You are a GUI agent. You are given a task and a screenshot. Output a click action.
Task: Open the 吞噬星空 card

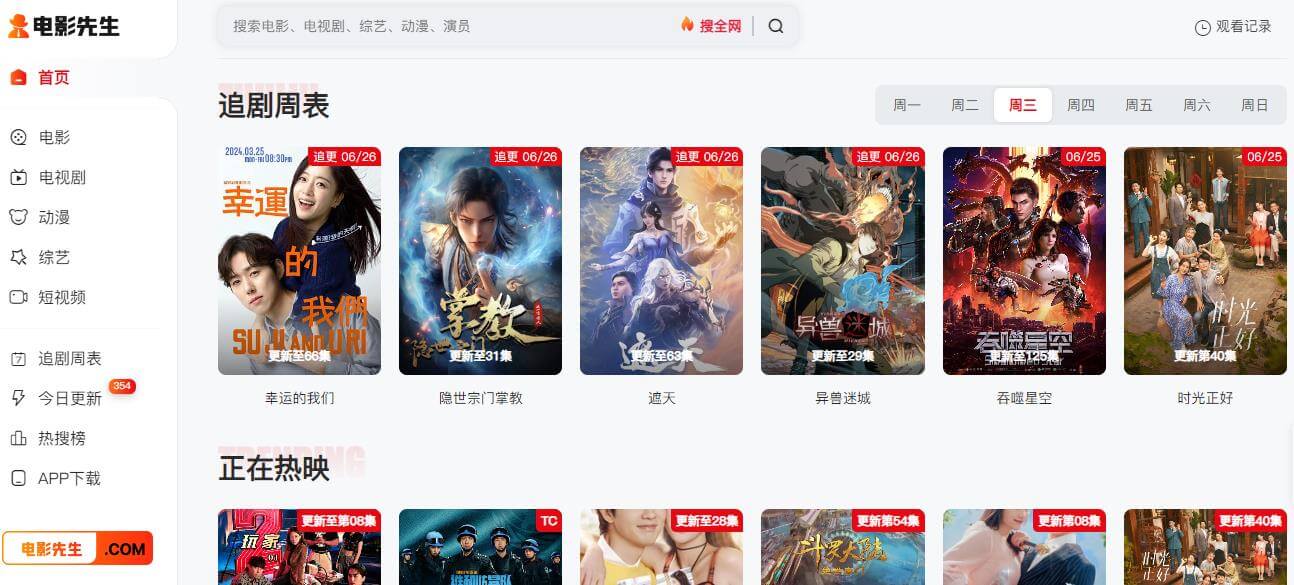click(x=1024, y=262)
